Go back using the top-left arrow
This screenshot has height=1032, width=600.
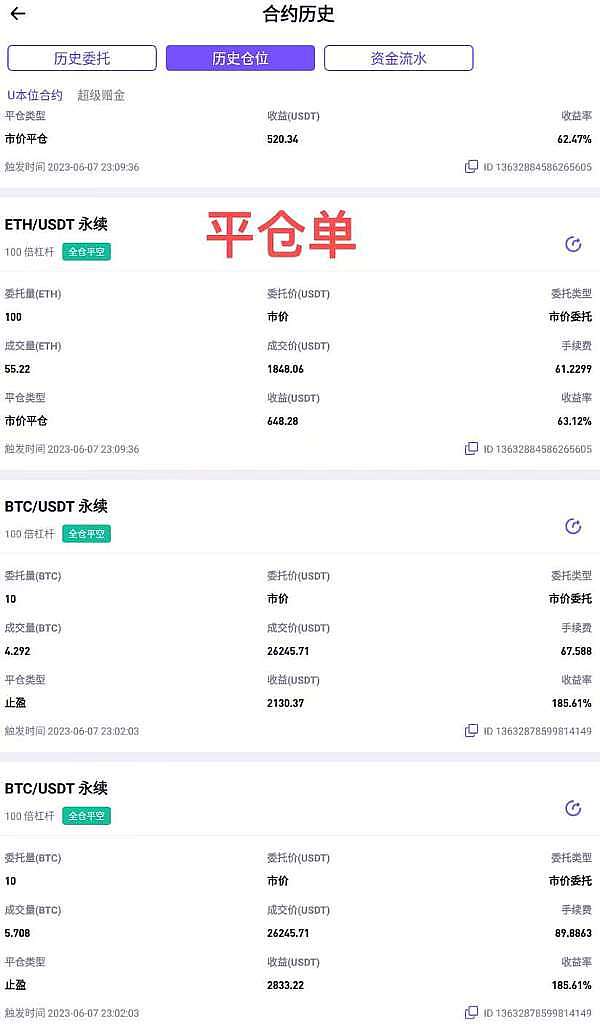18,14
